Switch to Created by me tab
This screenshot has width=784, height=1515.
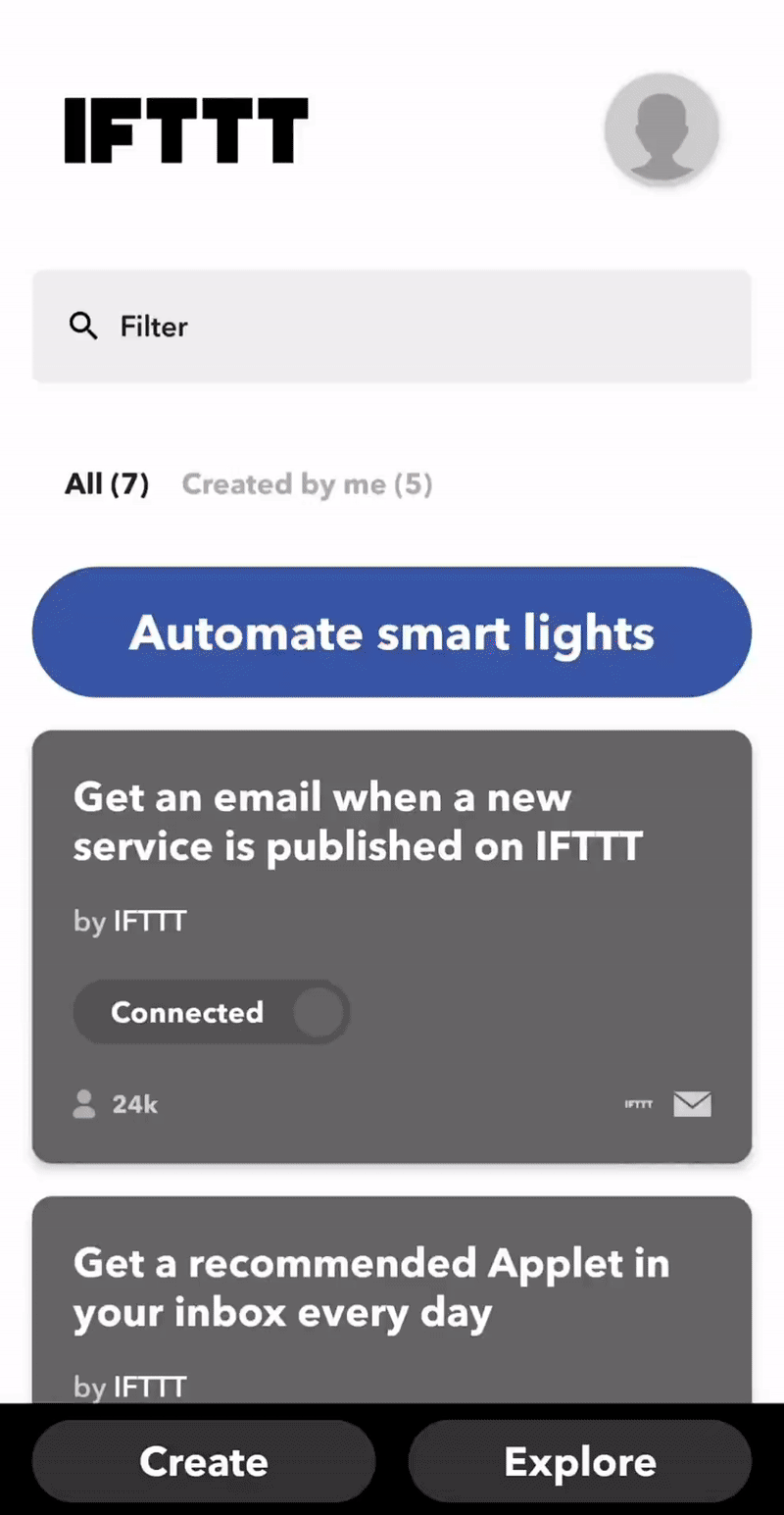click(307, 483)
